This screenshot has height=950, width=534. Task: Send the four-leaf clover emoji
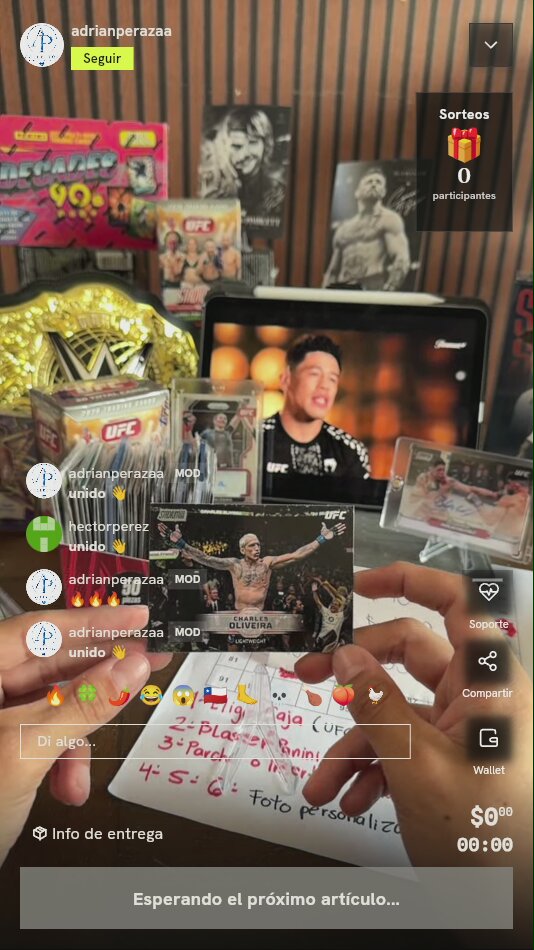click(x=87, y=695)
